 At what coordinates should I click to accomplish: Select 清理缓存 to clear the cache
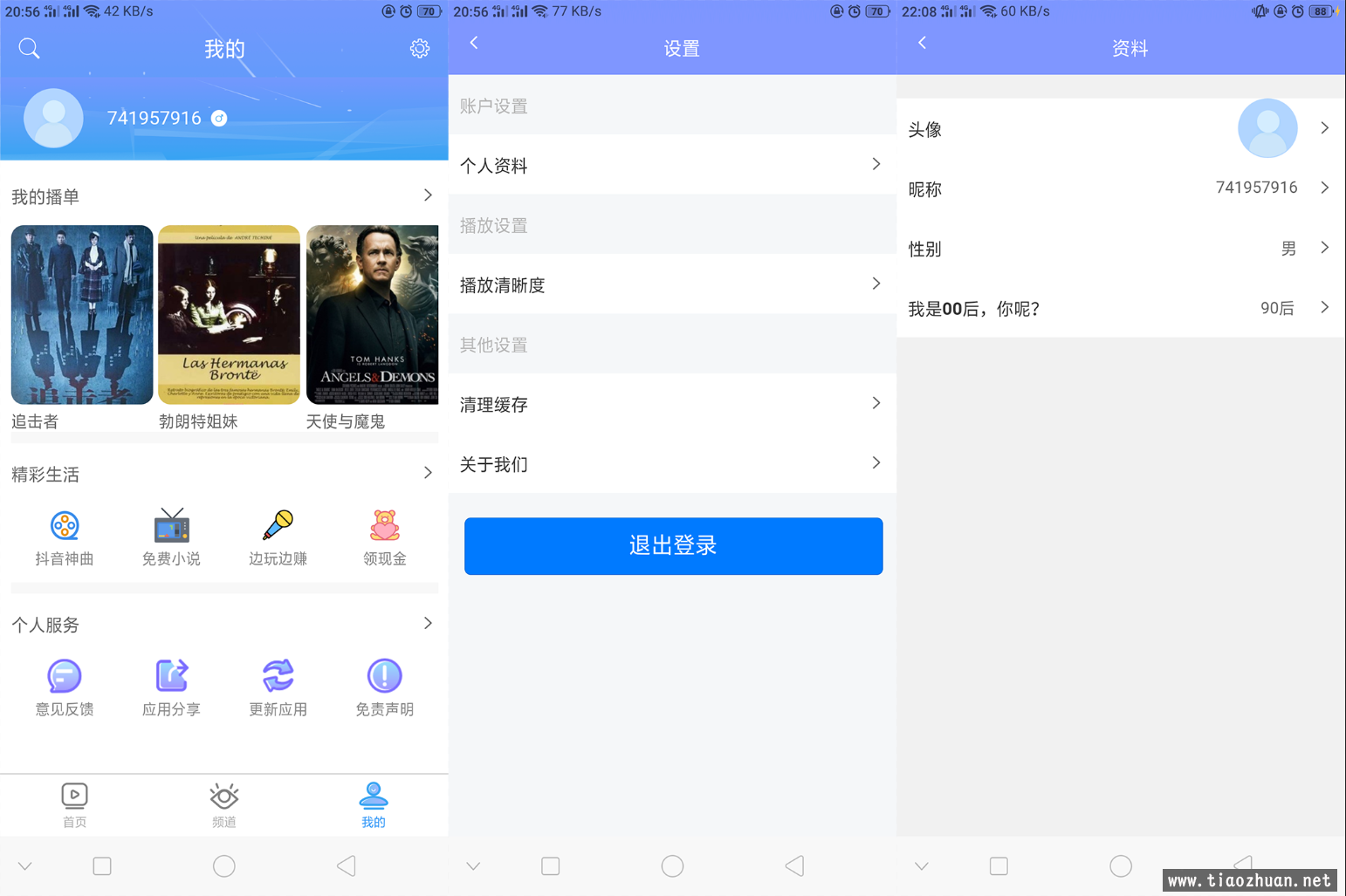672,404
